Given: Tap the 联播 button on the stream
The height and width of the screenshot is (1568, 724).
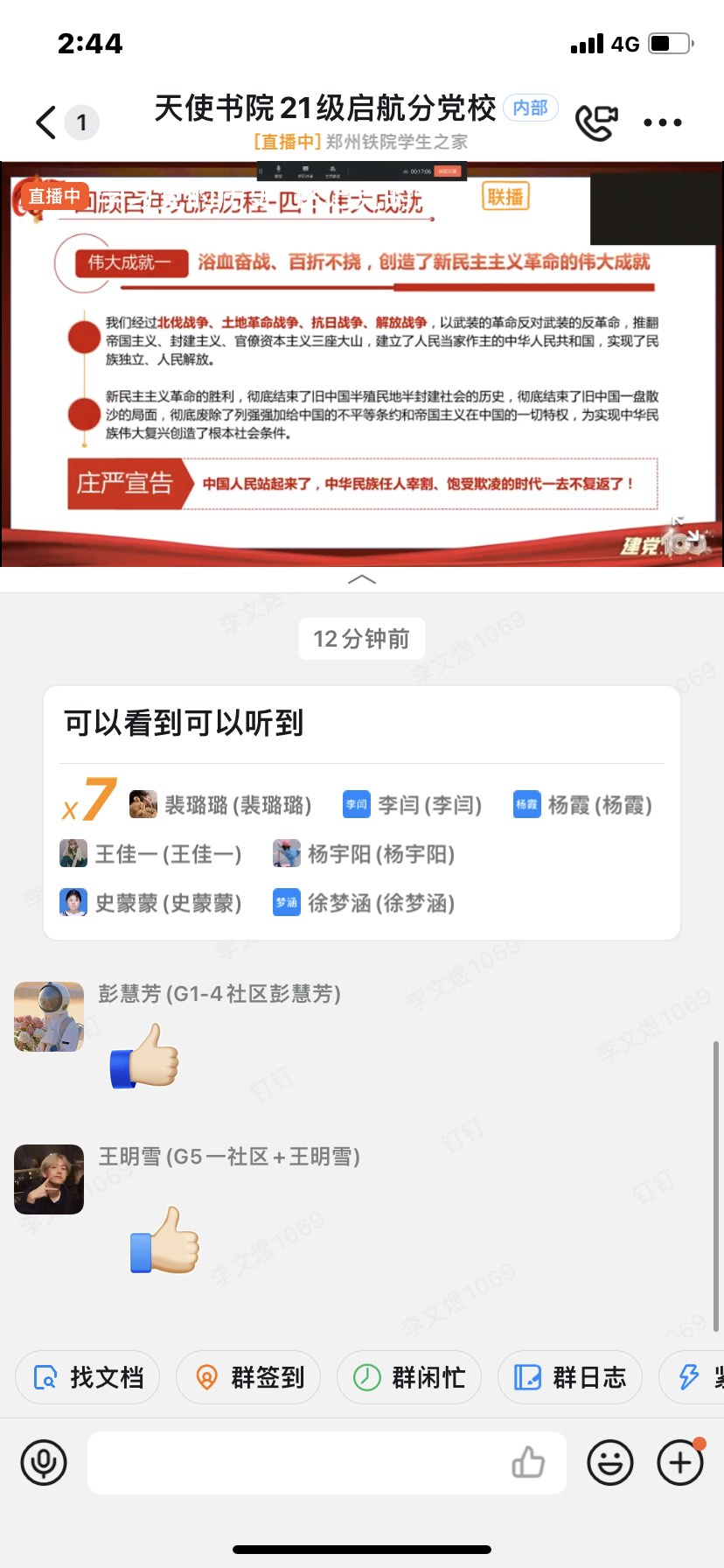Looking at the screenshot, I should click(x=505, y=197).
